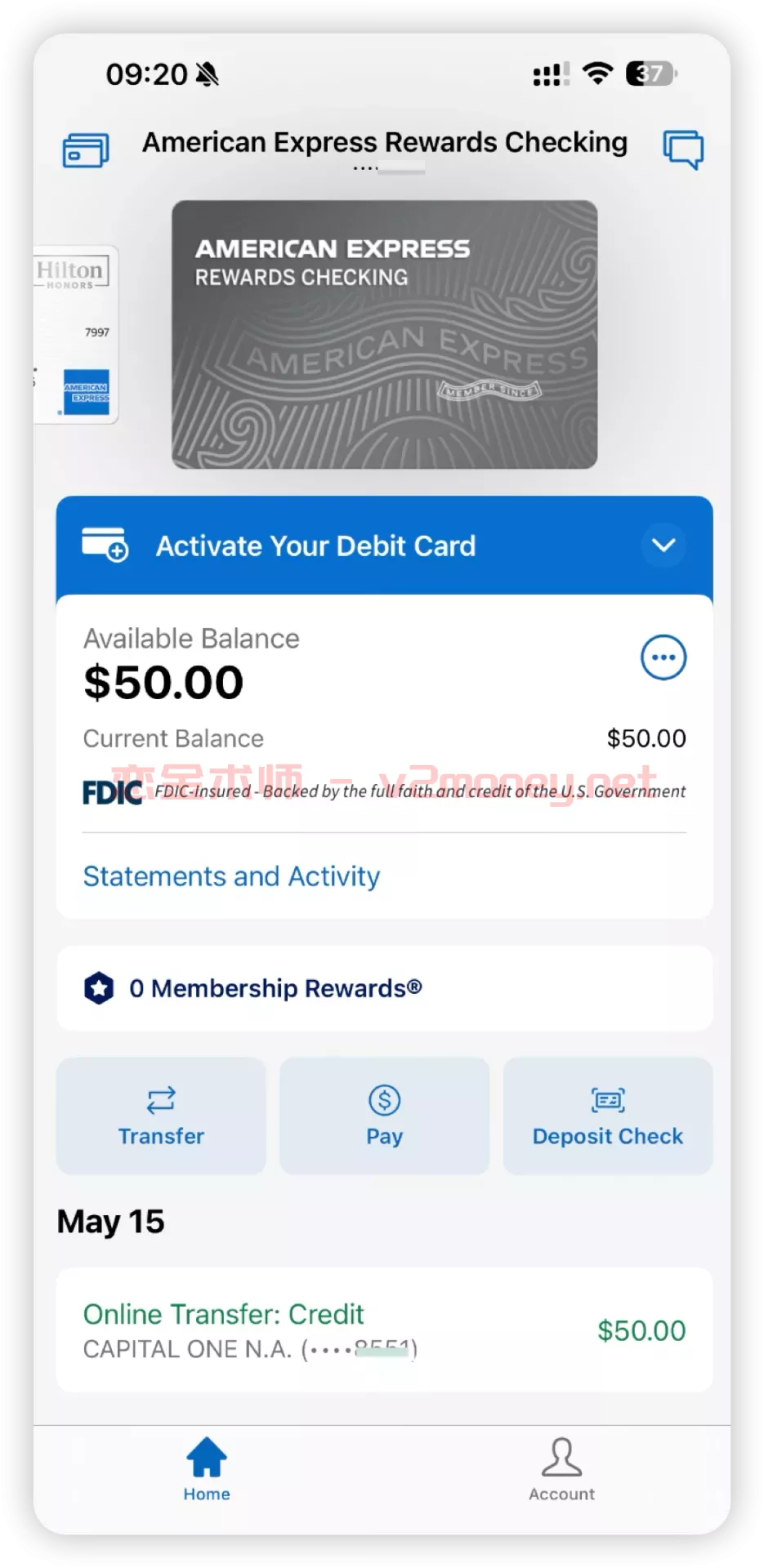
Task: Switch to the Account tab
Action: coord(561,1470)
